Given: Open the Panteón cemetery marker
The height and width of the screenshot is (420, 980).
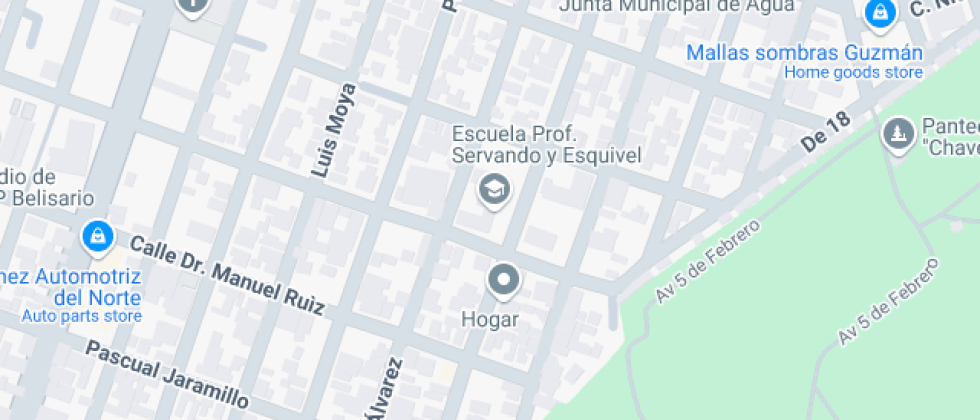Looking at the screenshot, I should pos(897,132).
